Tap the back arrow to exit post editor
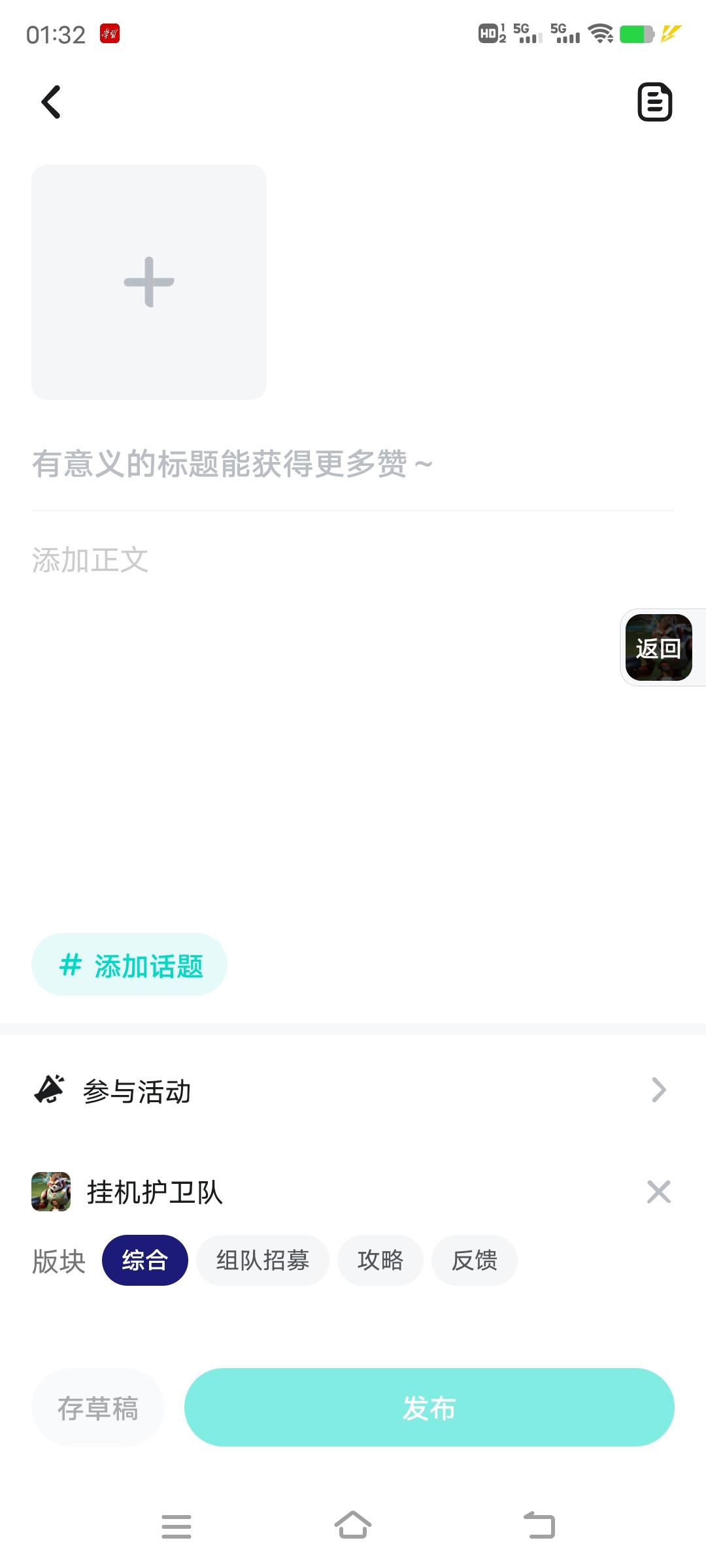The height and width of the screenshot is (1568, 706). click(x=51, y=103)
